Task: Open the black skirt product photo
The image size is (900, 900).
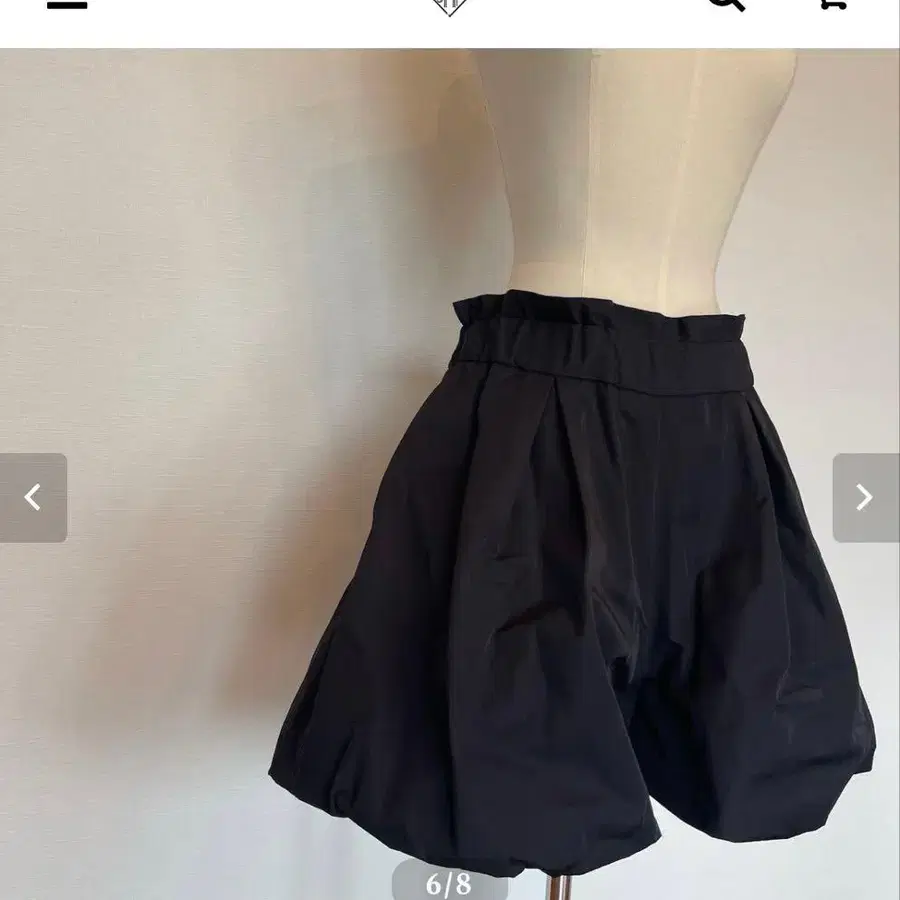Action: (450, 474)
